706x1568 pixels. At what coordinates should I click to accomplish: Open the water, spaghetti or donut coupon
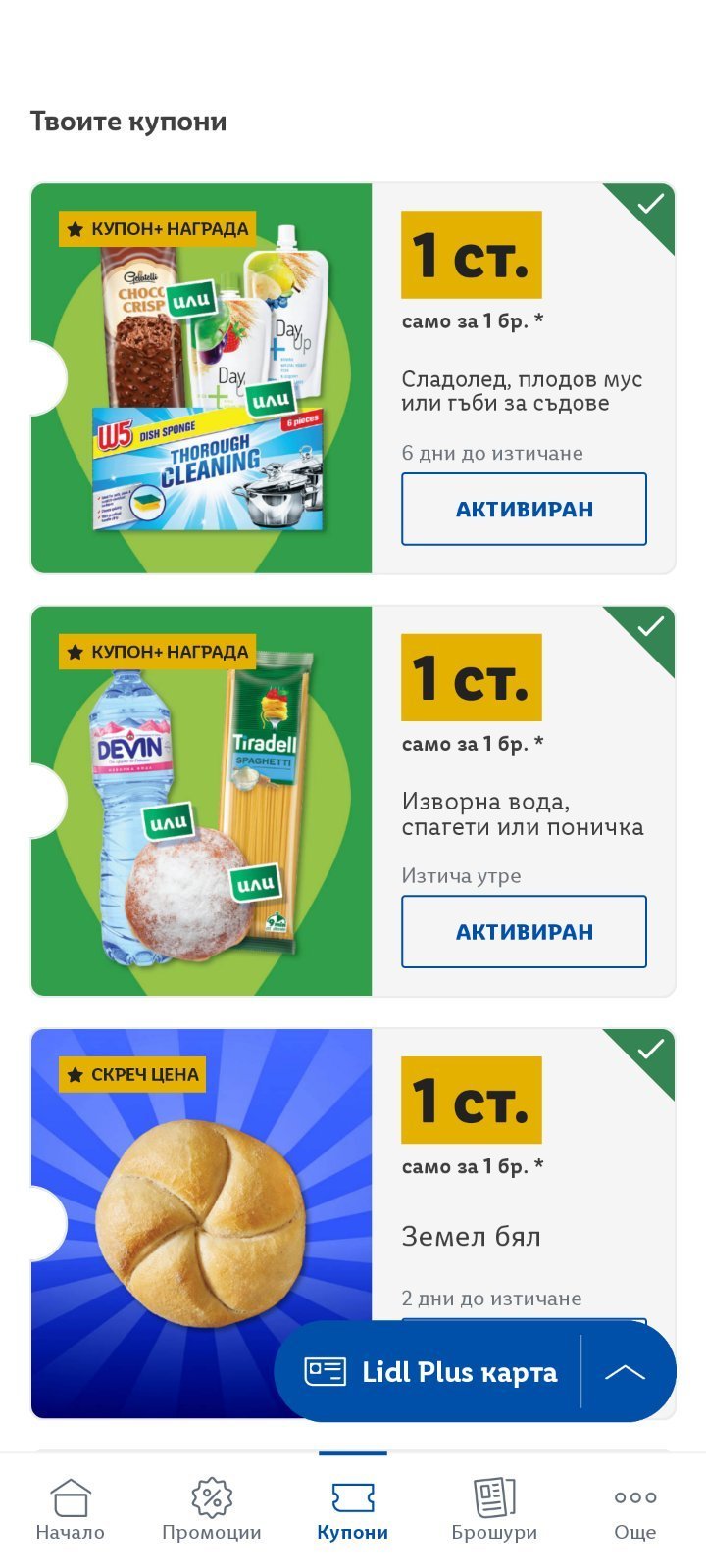pyautogui.click(x=353, y=801)
